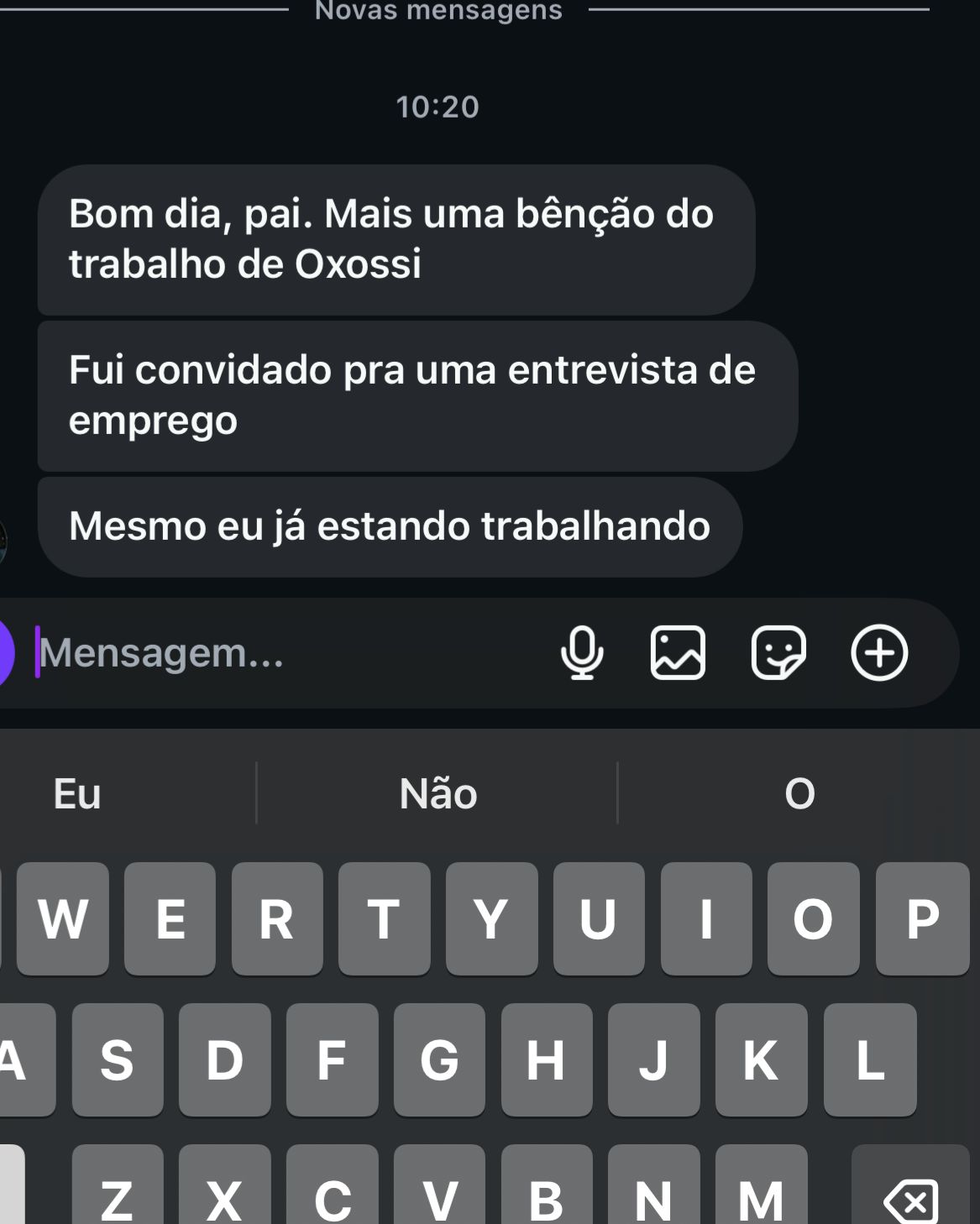Tap the microphone to record a voice message

tap(581, 653)
